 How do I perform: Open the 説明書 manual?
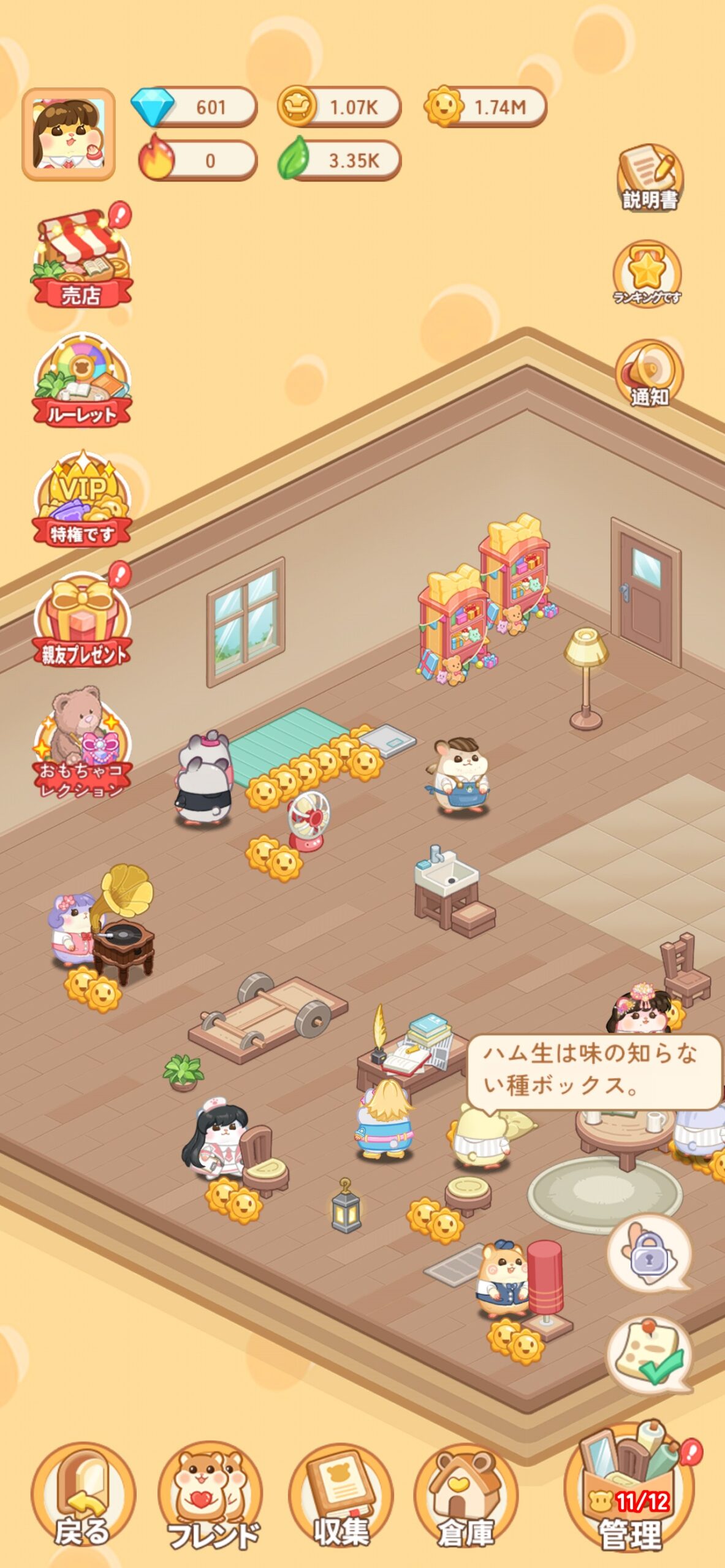pos(650,176)
